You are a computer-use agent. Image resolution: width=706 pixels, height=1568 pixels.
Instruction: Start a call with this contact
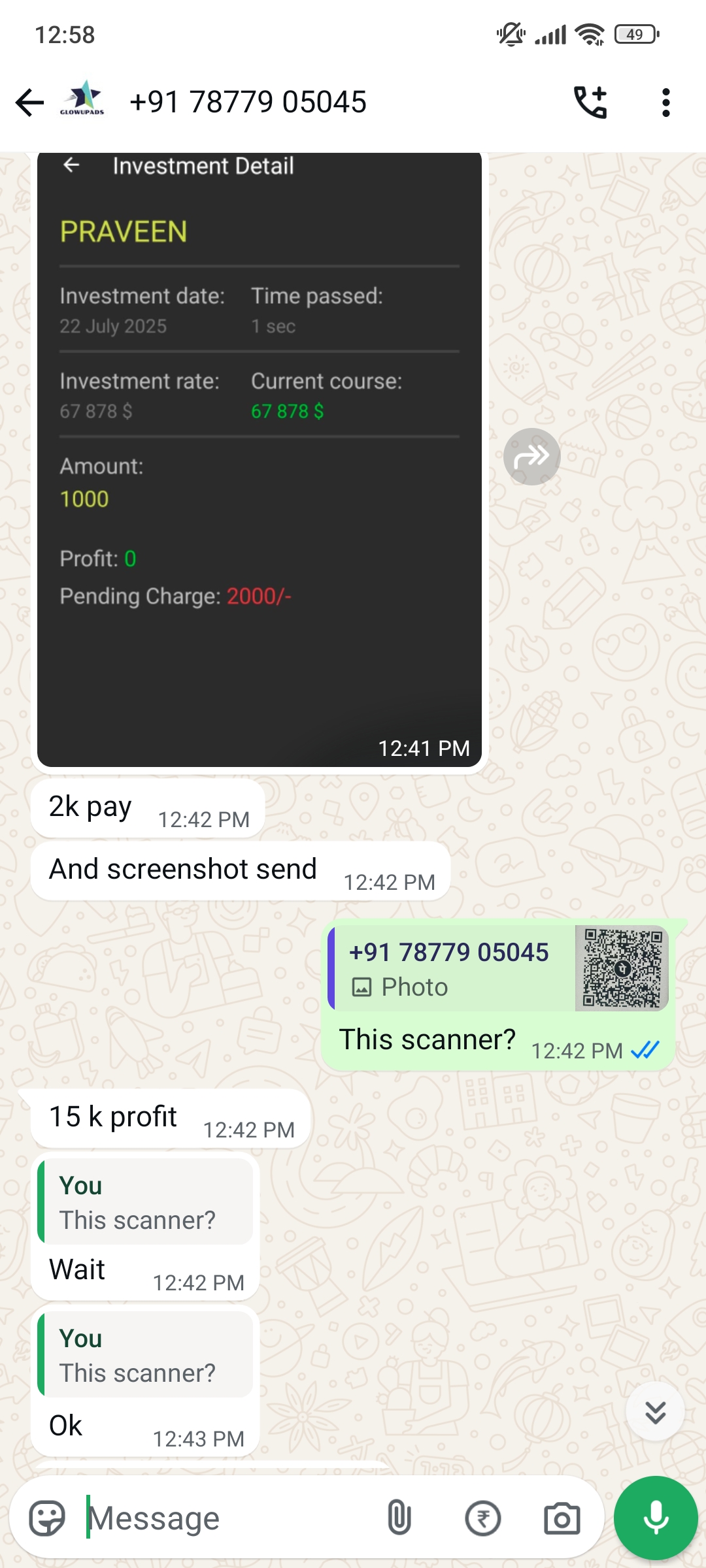coord(590,103)
